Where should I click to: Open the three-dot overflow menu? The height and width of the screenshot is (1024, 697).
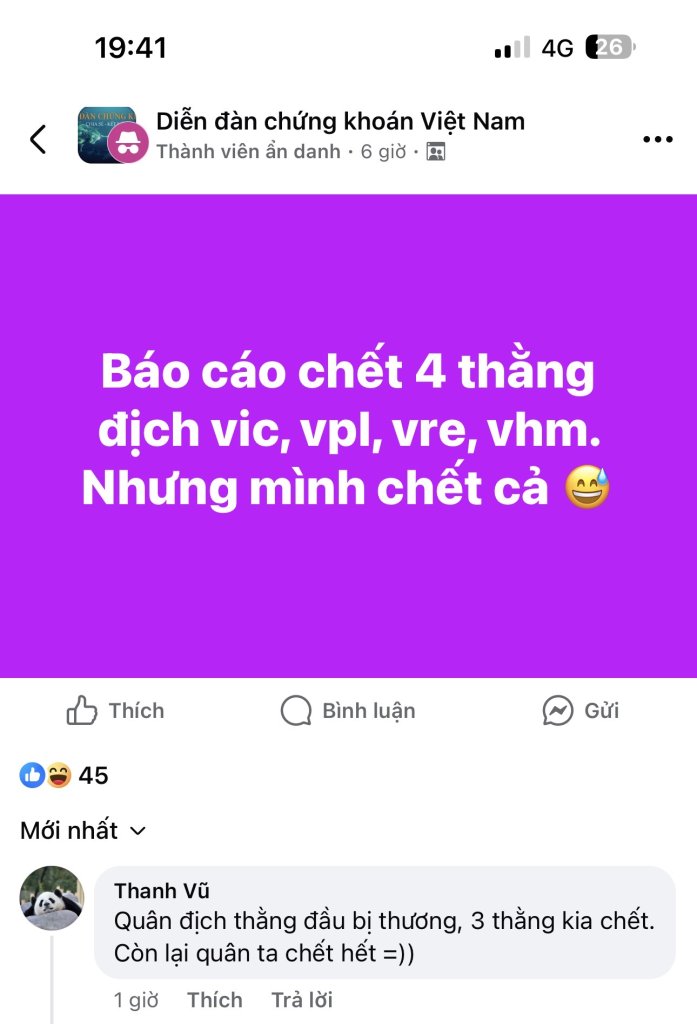point(657,140)
